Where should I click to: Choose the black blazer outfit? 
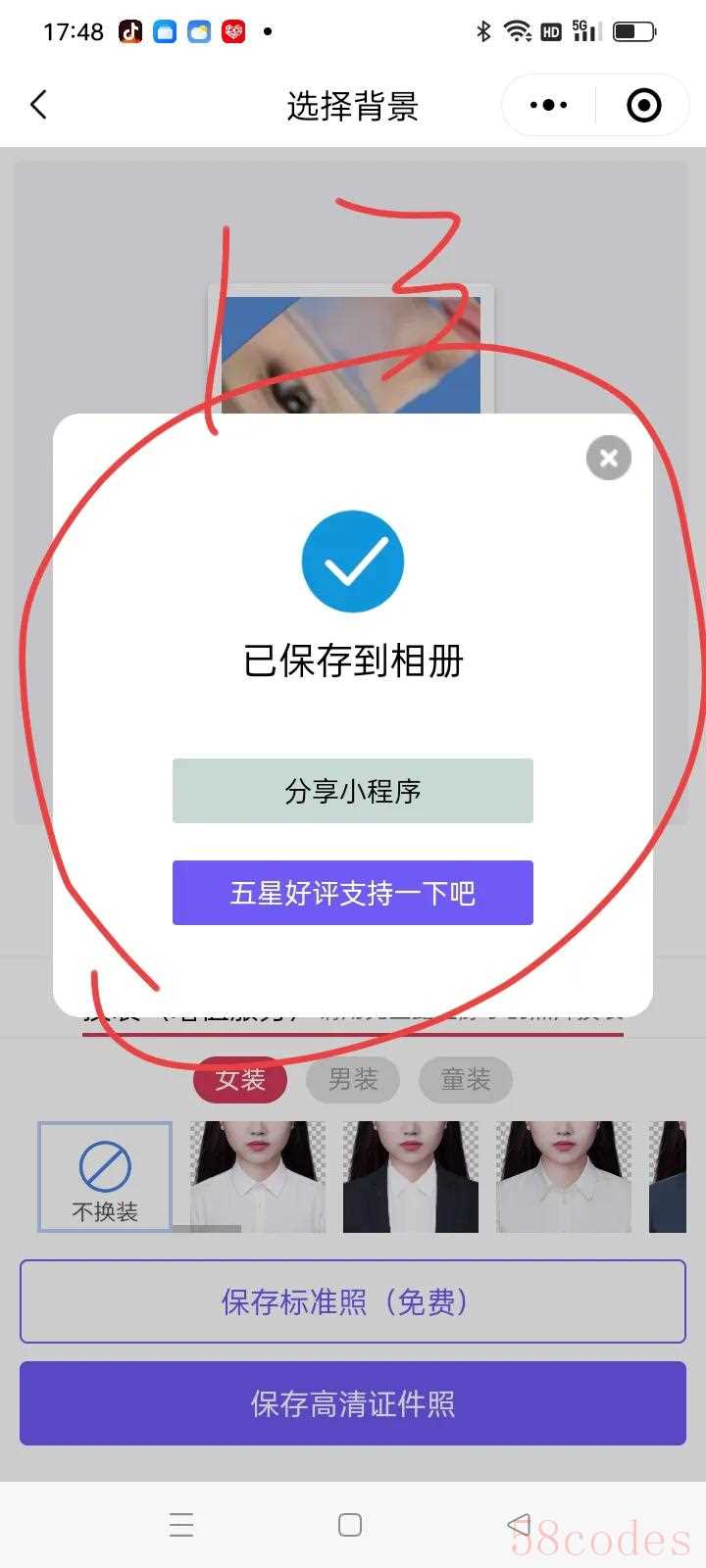411,1177
